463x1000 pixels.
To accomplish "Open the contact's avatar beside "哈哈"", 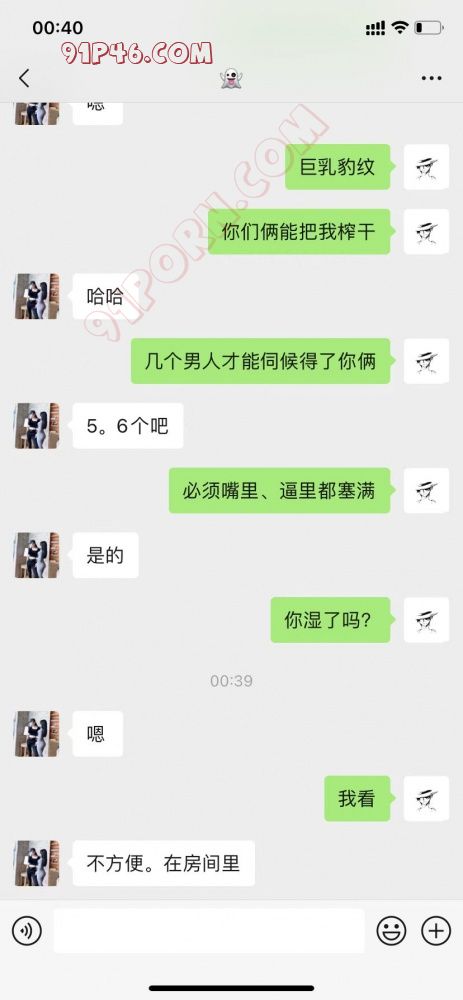I will tap(37, 296).
